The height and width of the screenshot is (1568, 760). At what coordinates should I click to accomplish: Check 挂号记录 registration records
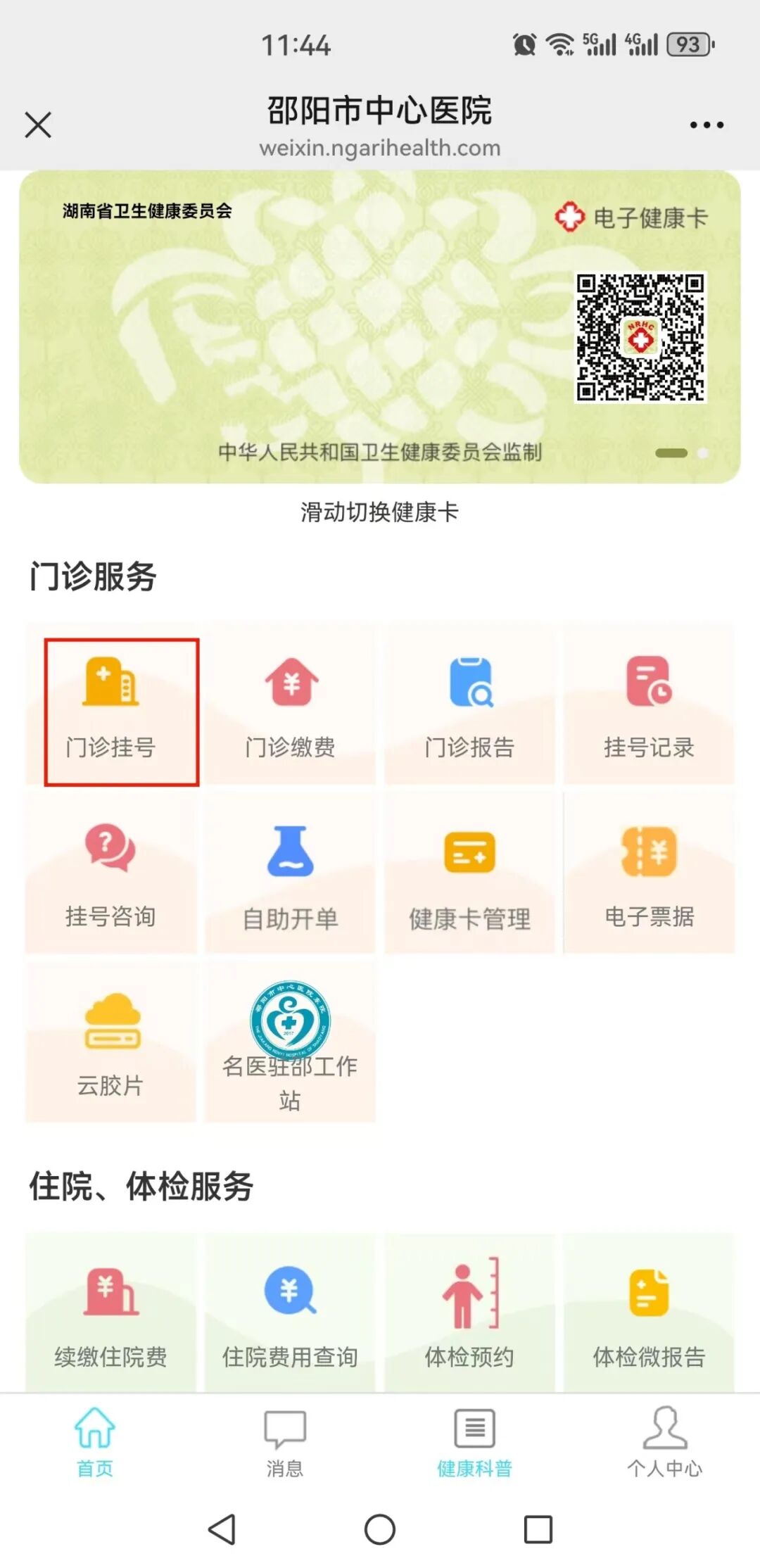[x=649, y=706]
